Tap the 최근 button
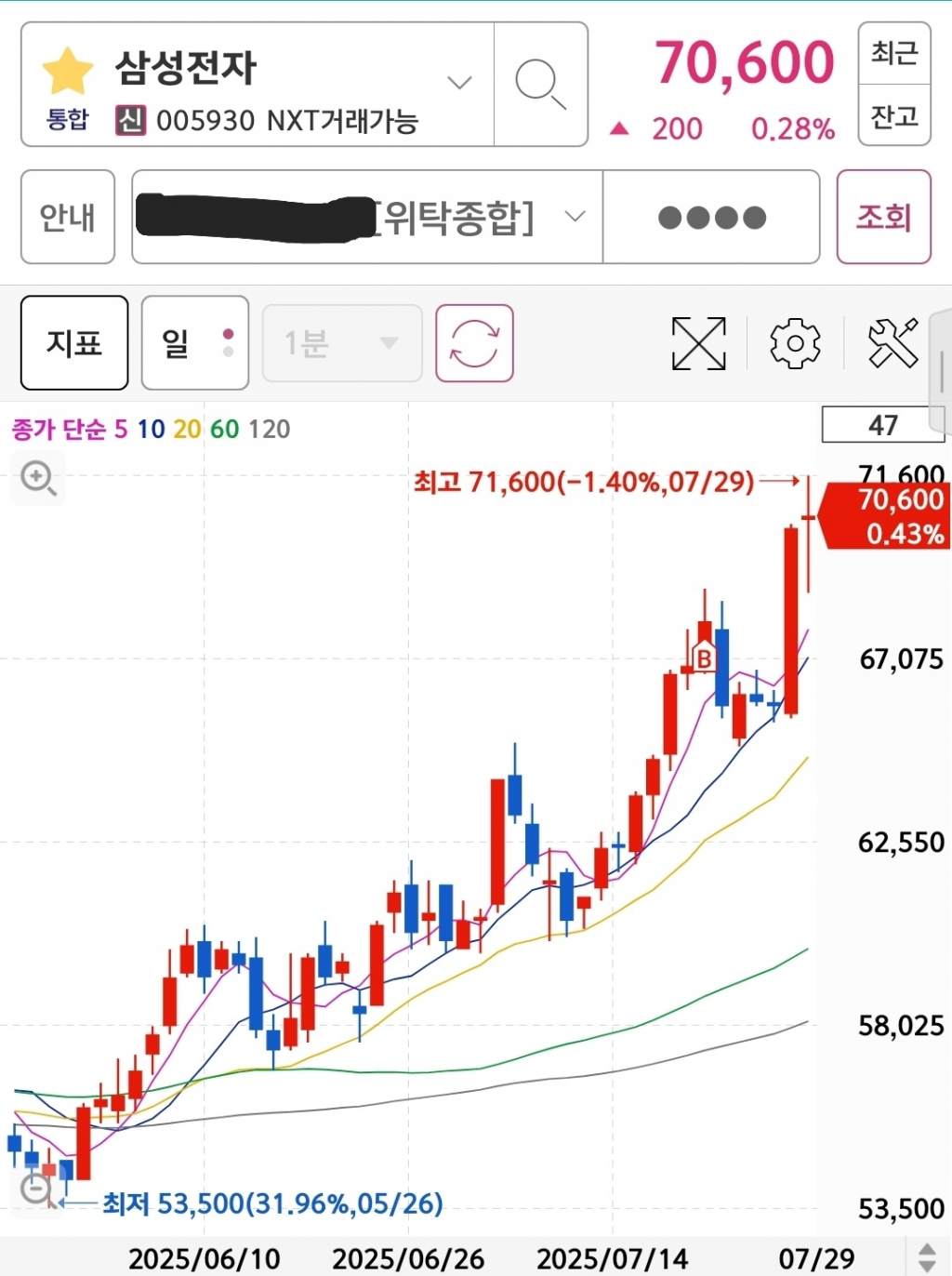Screen dimensions: 952x1276 [x=893, y=53]
